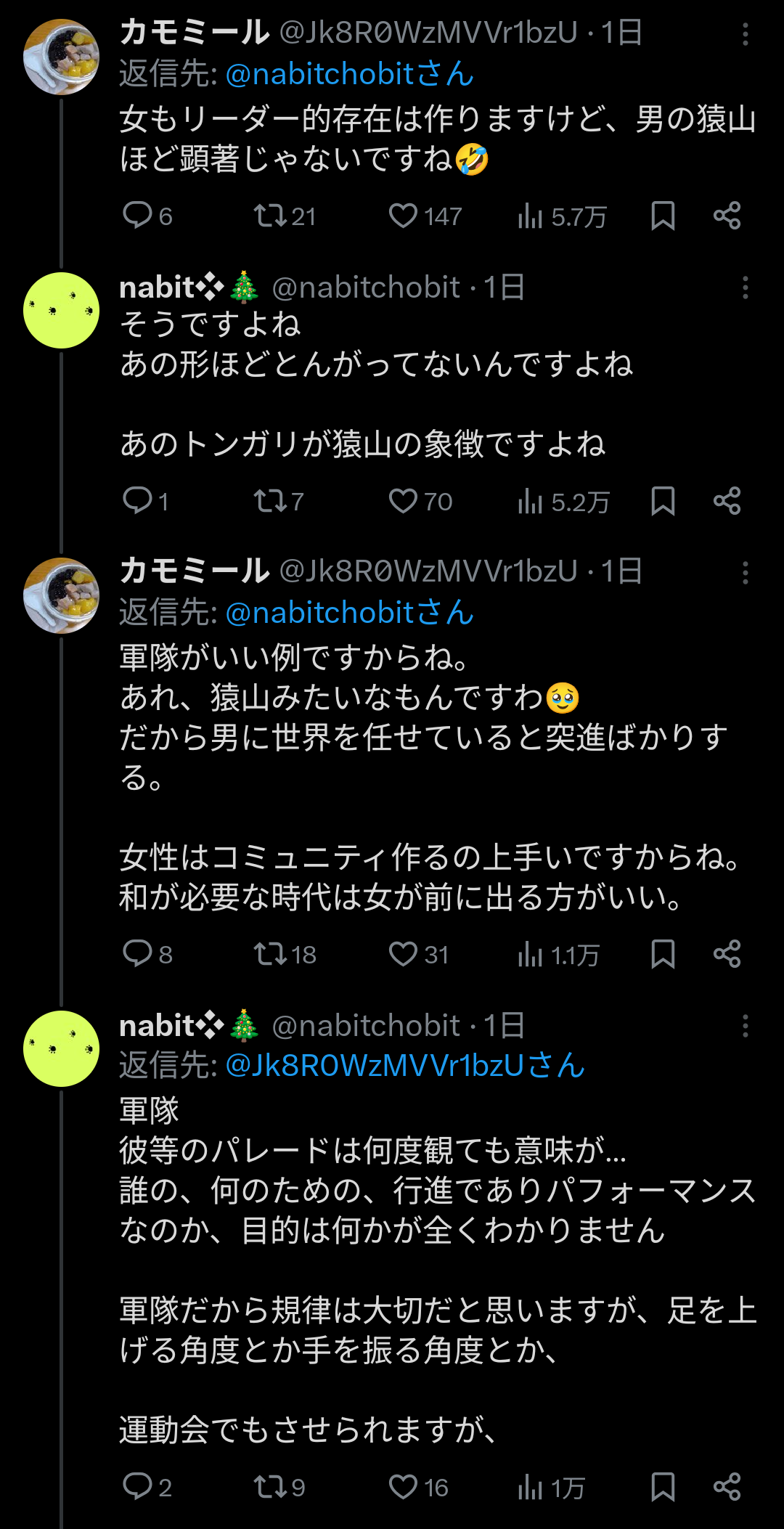Open reply thread on nabit's tweet with 1 reply
784x1529 pixels.
coord(137,501)
